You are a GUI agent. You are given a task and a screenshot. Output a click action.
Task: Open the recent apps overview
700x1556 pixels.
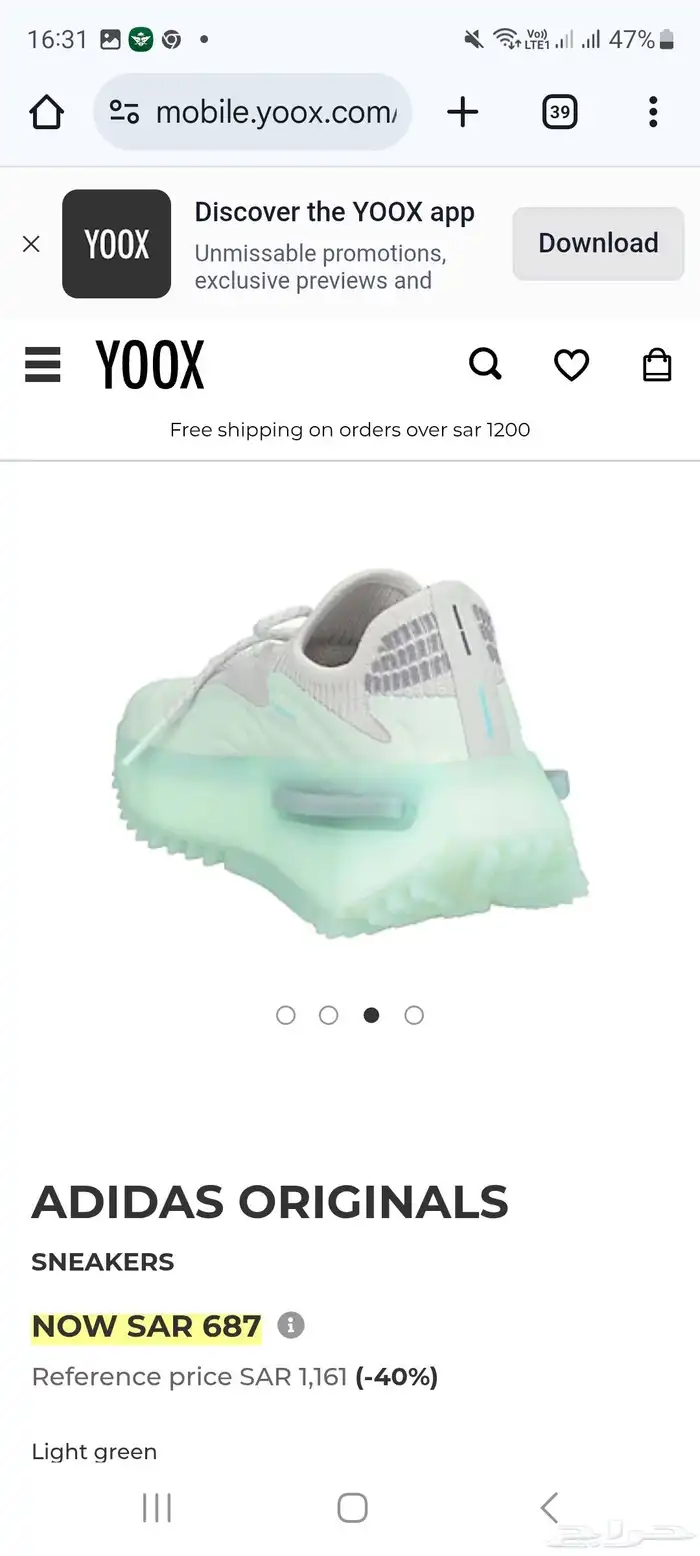point(157,1507)
